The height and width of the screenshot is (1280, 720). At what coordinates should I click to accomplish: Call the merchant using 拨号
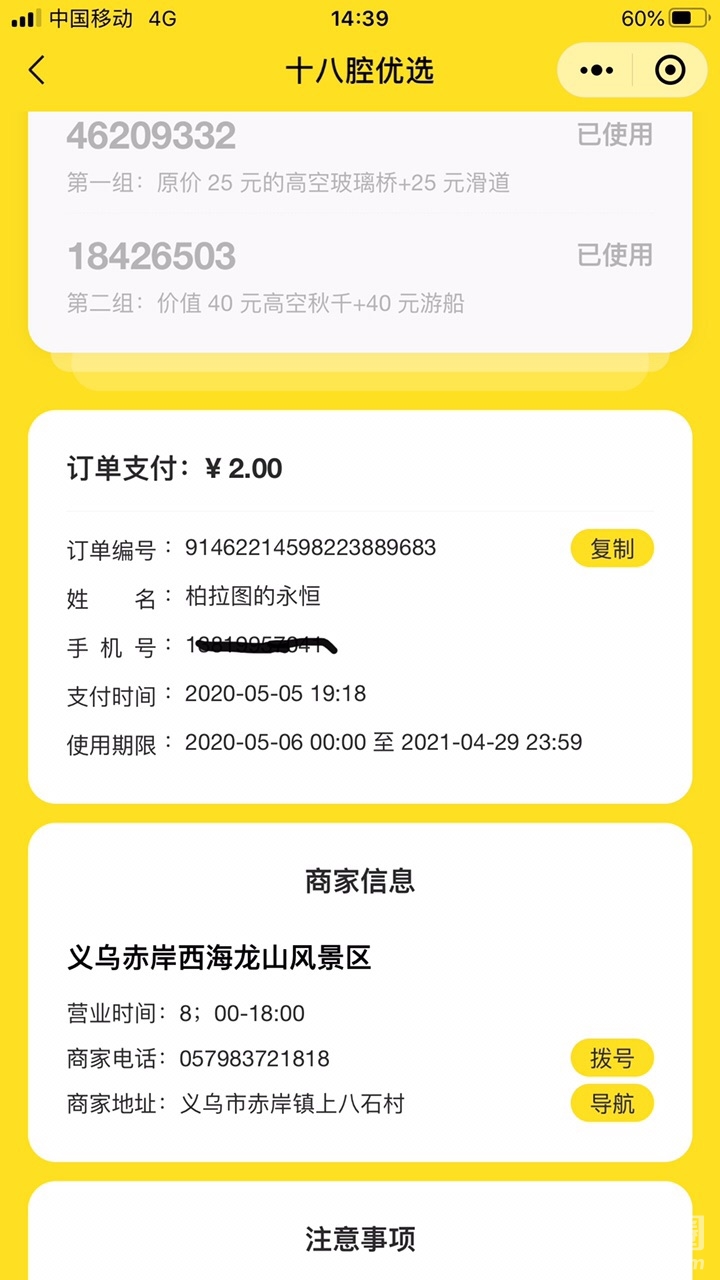611,1058
